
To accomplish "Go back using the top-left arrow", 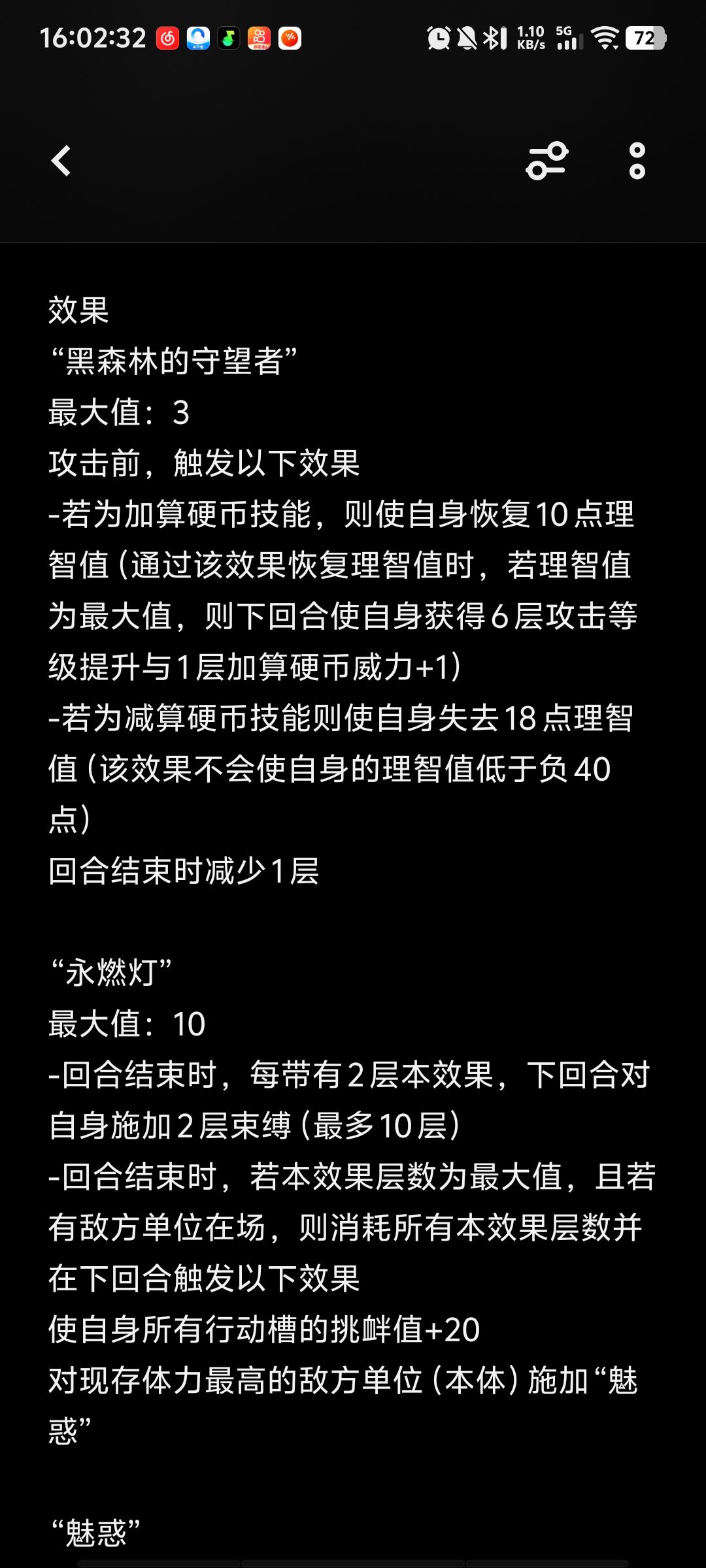I will pyautogui.click(x=61, y=161).
